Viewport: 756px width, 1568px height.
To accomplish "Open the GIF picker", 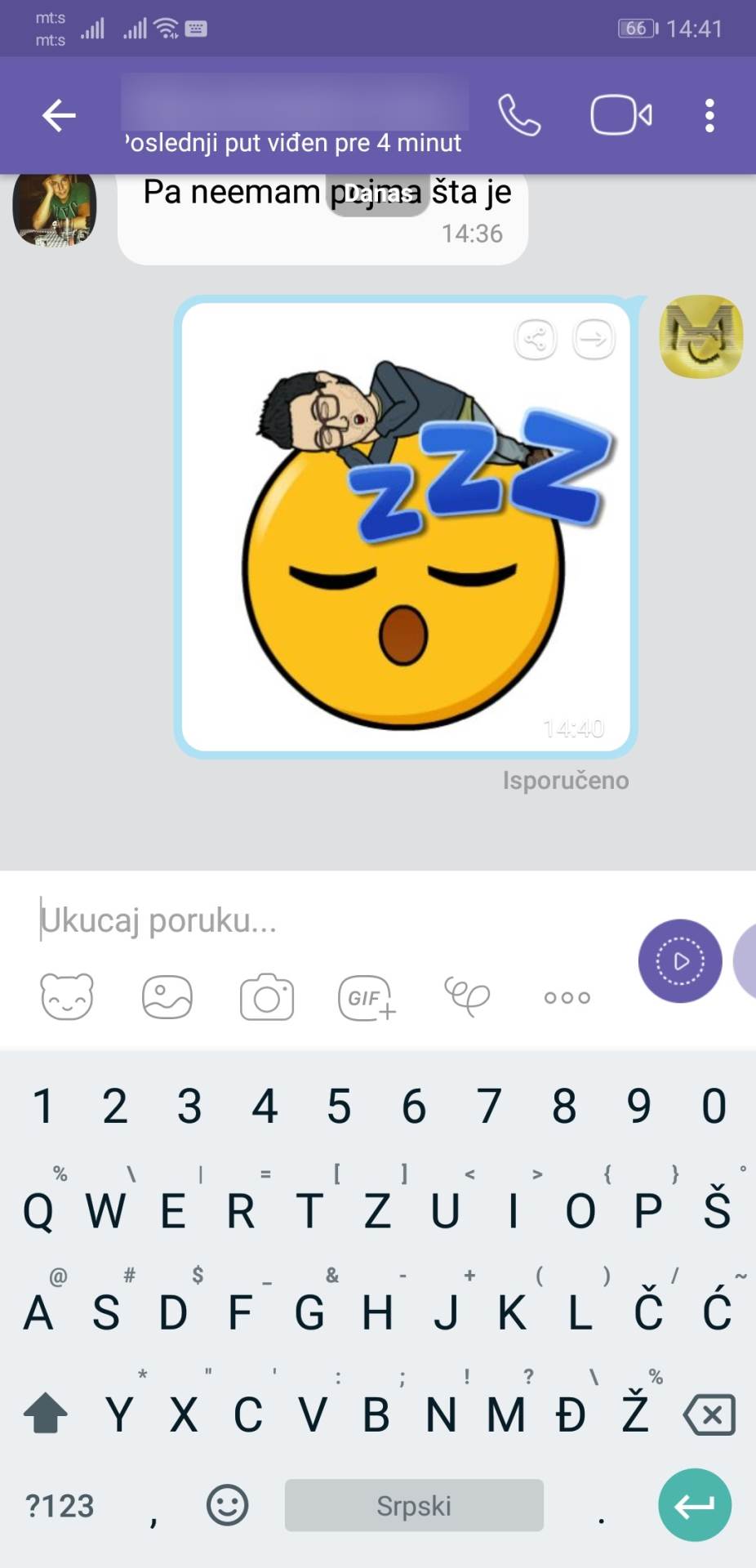I will [x=364, y=997].
